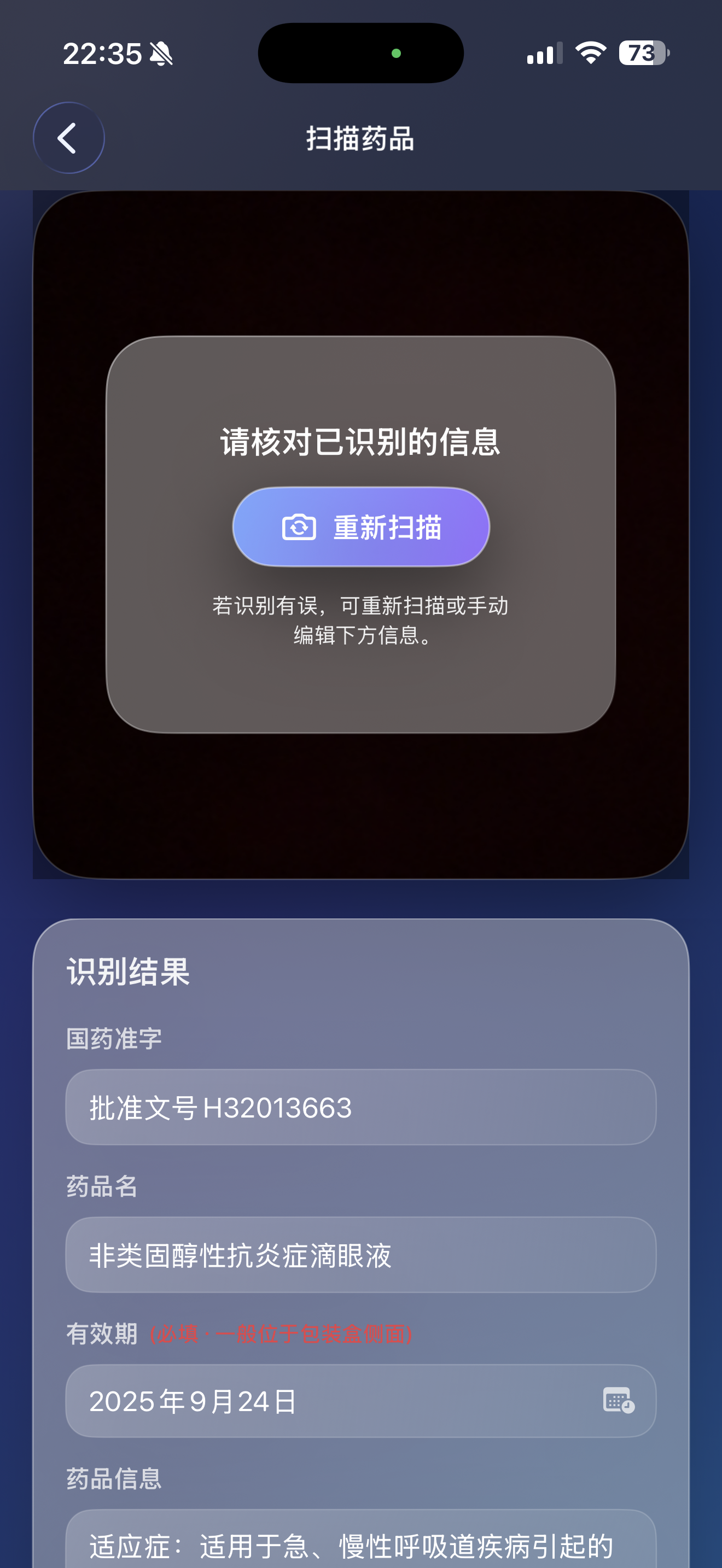The image size is (722, 1568).
Task: Open the date picker with the calendar-clock icon
Action: [x=618, y=1401]
